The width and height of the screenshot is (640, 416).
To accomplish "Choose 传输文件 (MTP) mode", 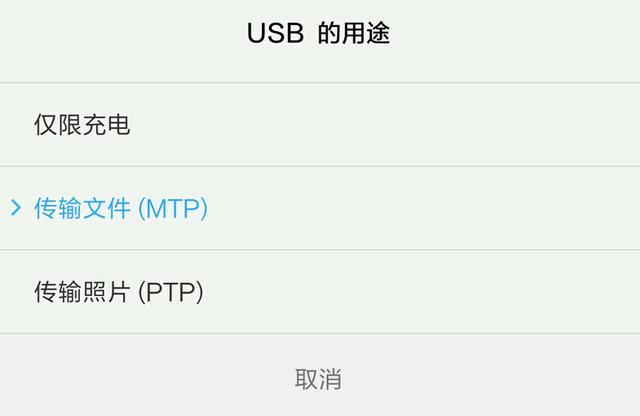I will (120, 209).
